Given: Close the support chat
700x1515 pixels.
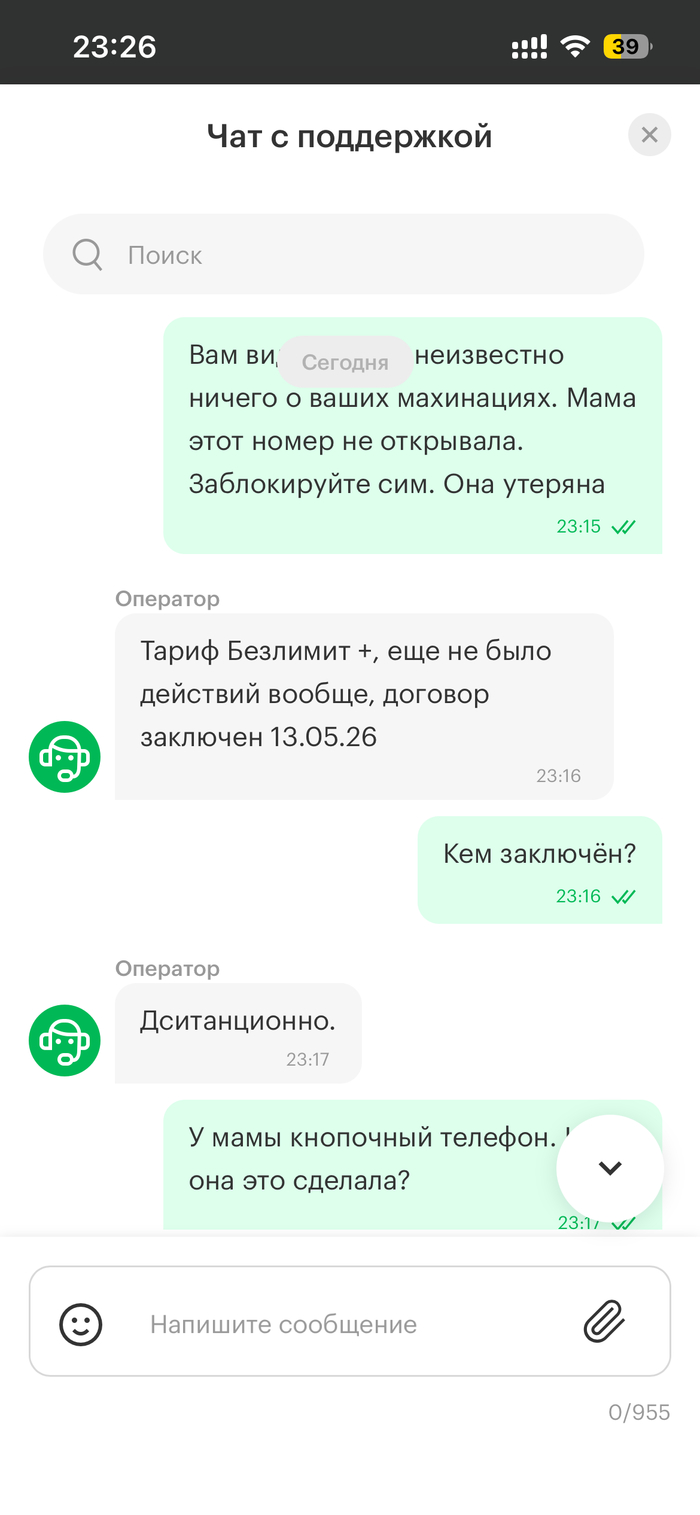Looking at the screenshot, I should [x=649, y=135].
